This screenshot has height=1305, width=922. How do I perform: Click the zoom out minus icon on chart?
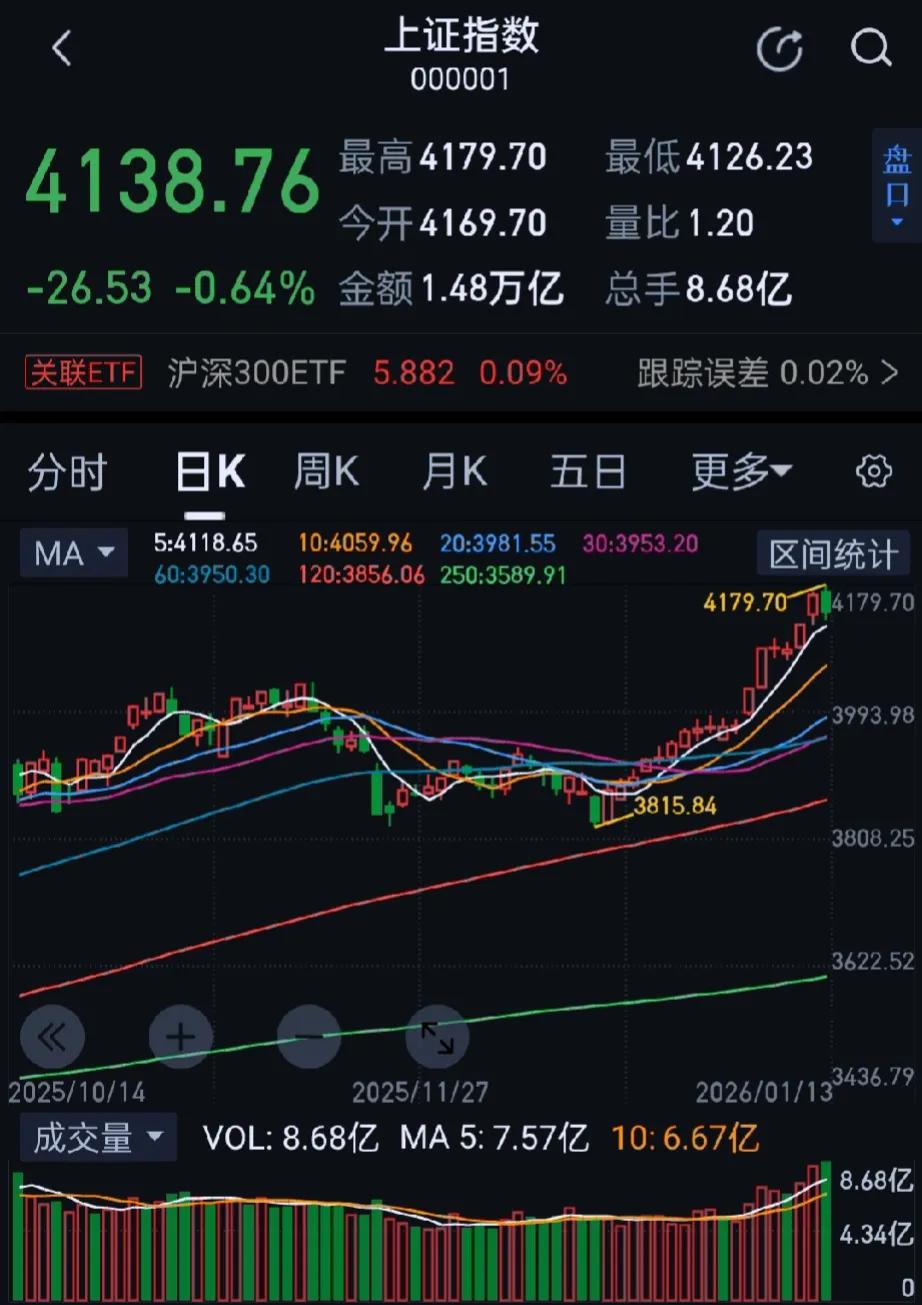click(309, 1037)
